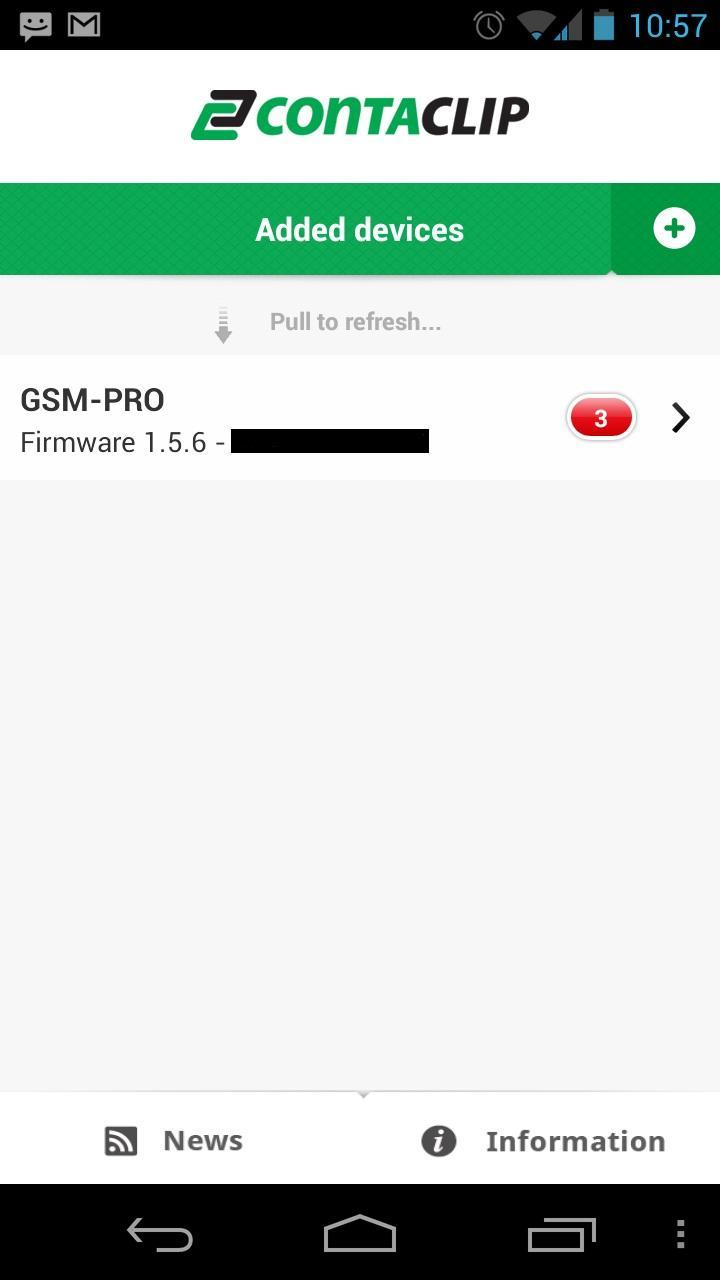The width and height of the screenshot is (720, 1280).
Task: Tap the News RSS feed icon
Action: [120, 1140]
